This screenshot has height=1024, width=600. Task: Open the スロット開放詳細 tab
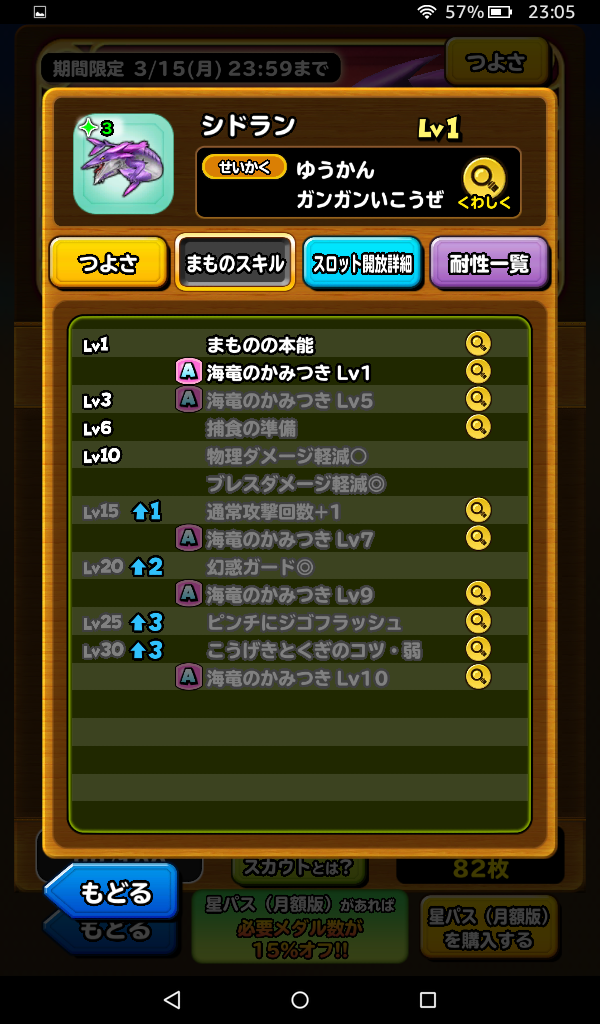point(362,264)
